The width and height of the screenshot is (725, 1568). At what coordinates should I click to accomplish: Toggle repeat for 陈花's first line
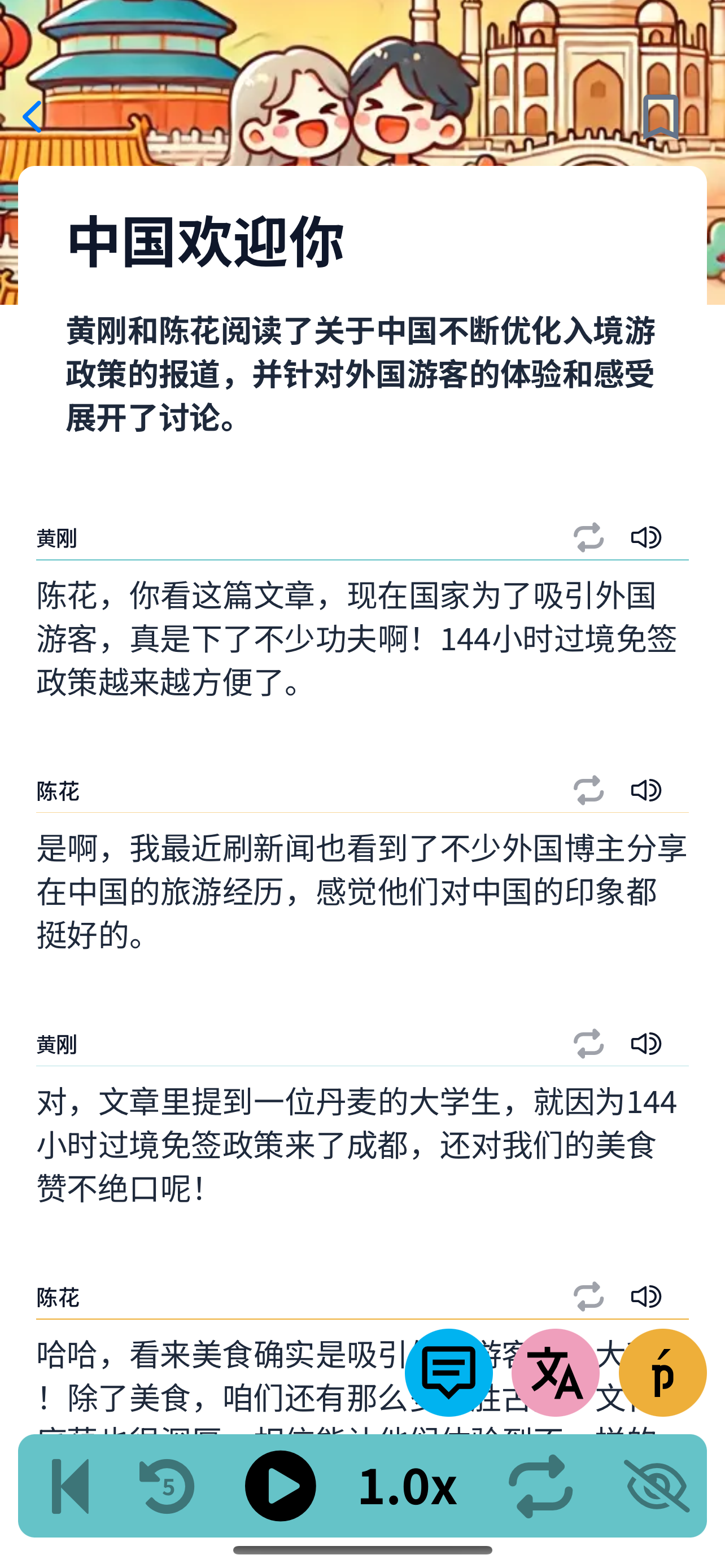click(588, 792)
